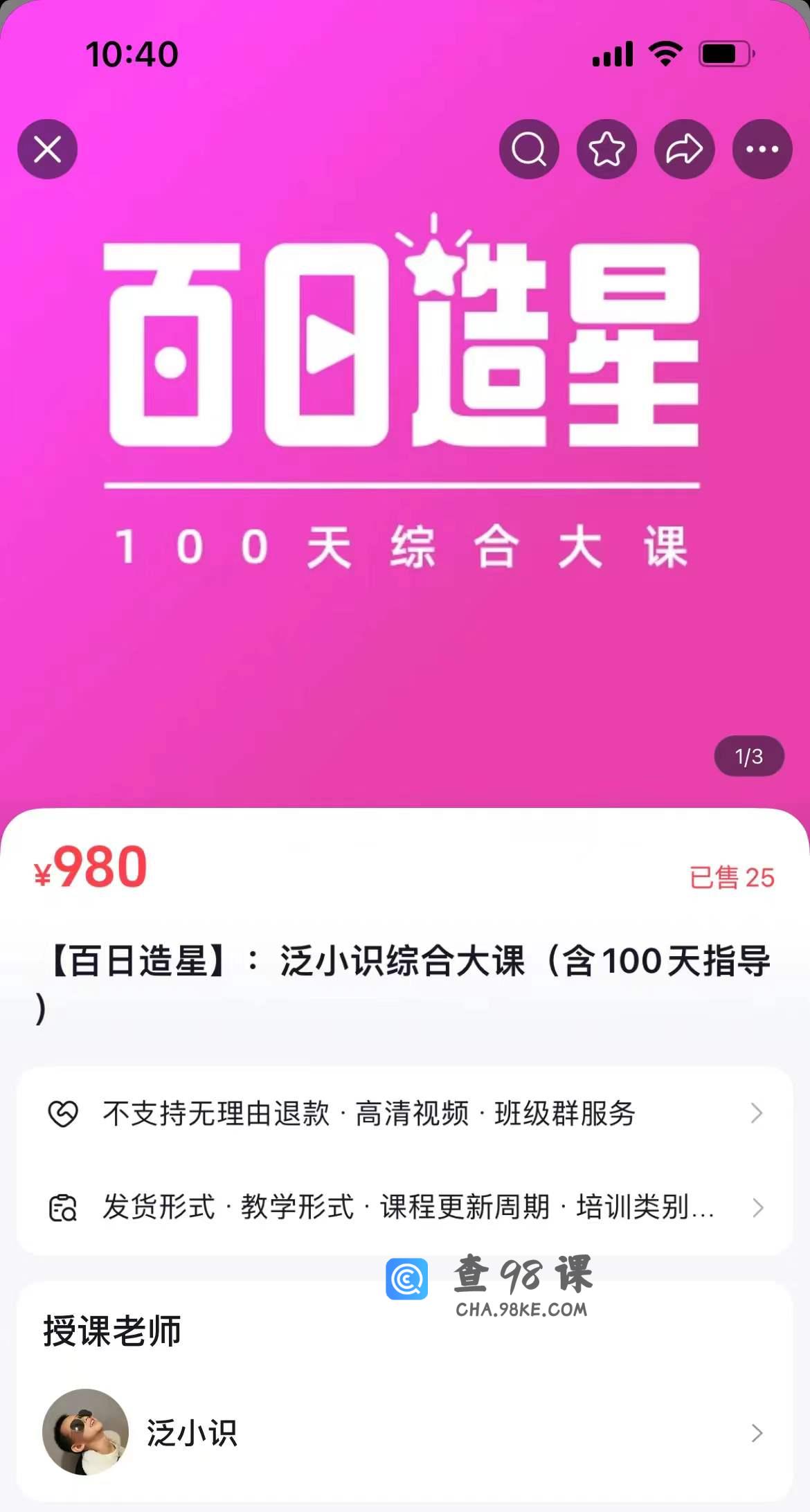Viewport: 810px width, 1512px height.
Task: Close the course detail page
Action: [47, 150]
